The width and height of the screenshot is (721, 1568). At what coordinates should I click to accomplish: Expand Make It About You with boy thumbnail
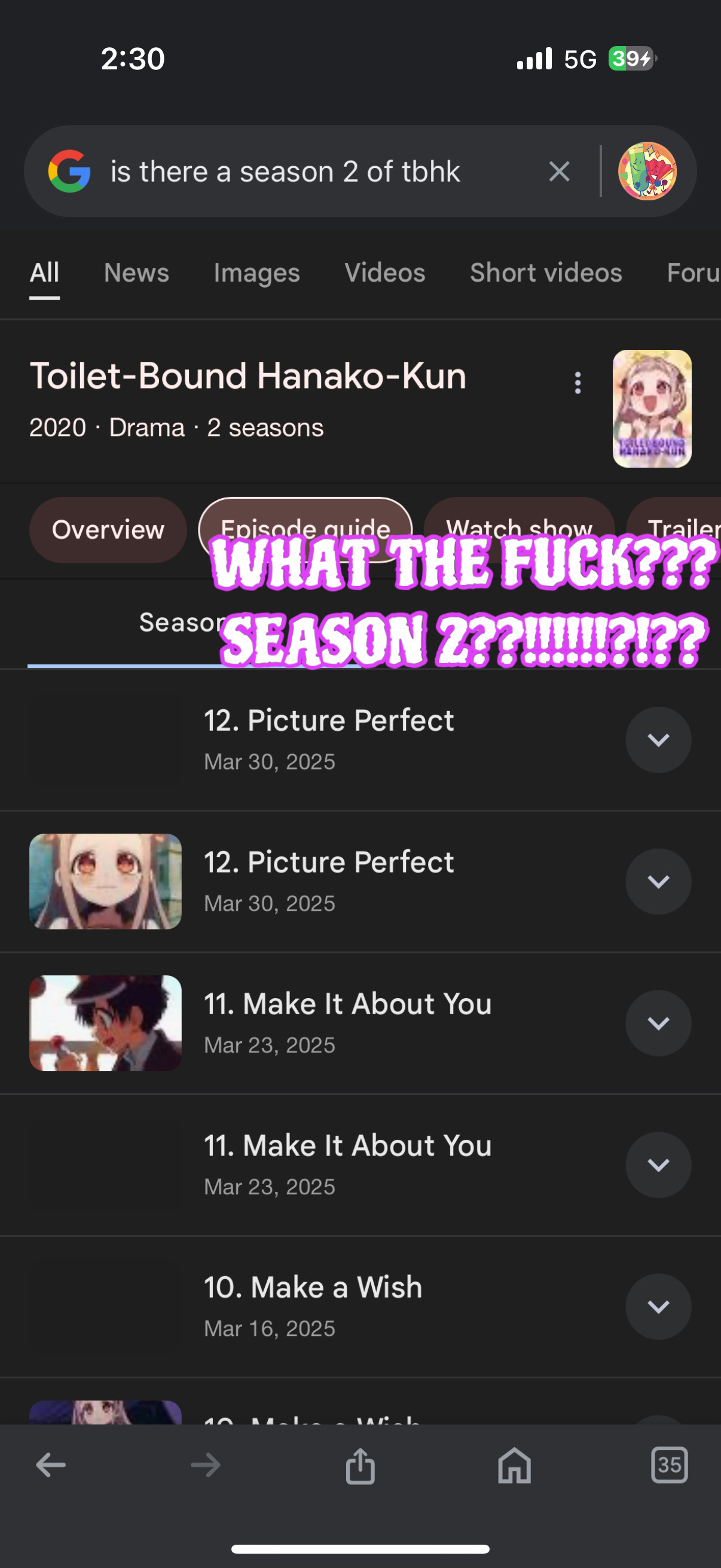click(x=658, y=1023)
